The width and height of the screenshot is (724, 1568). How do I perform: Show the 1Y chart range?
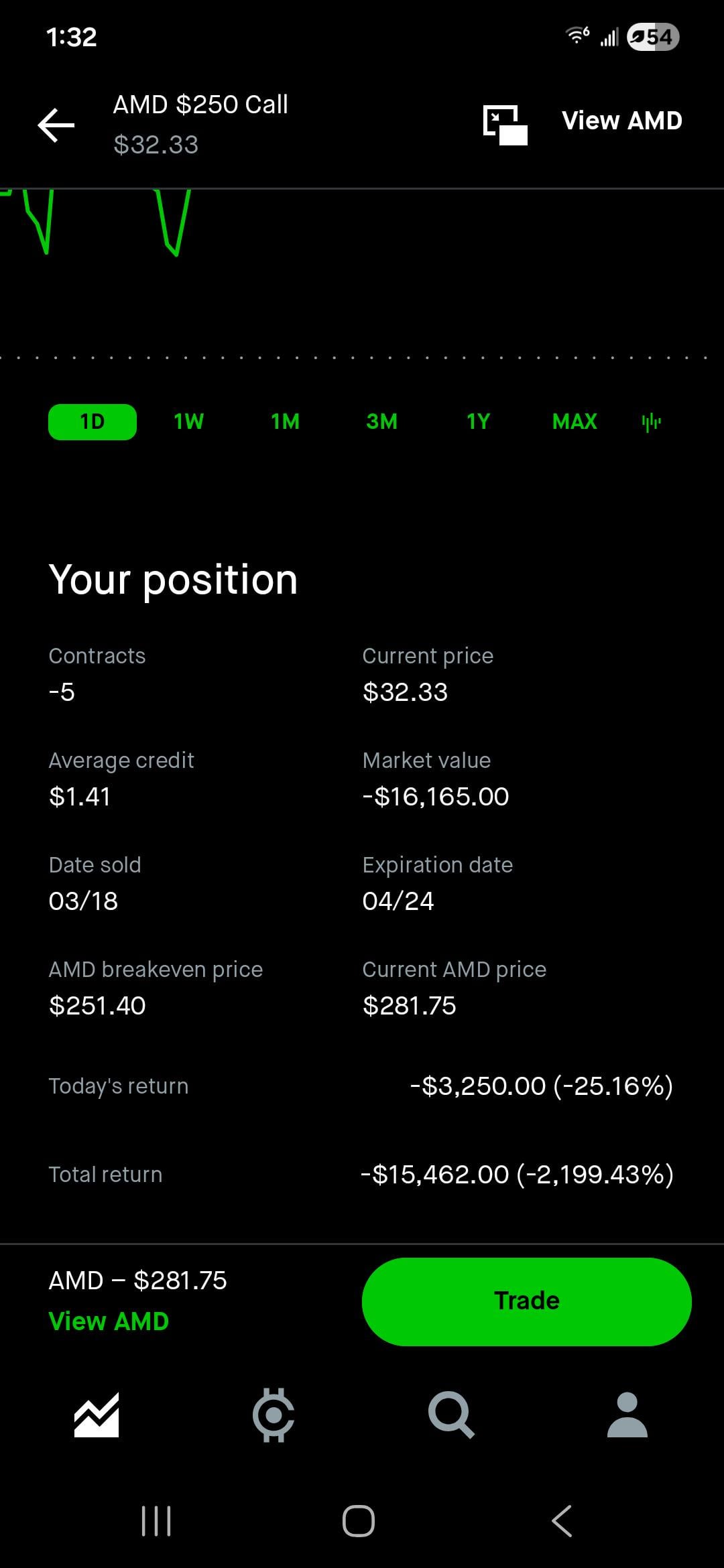point(478,422)
